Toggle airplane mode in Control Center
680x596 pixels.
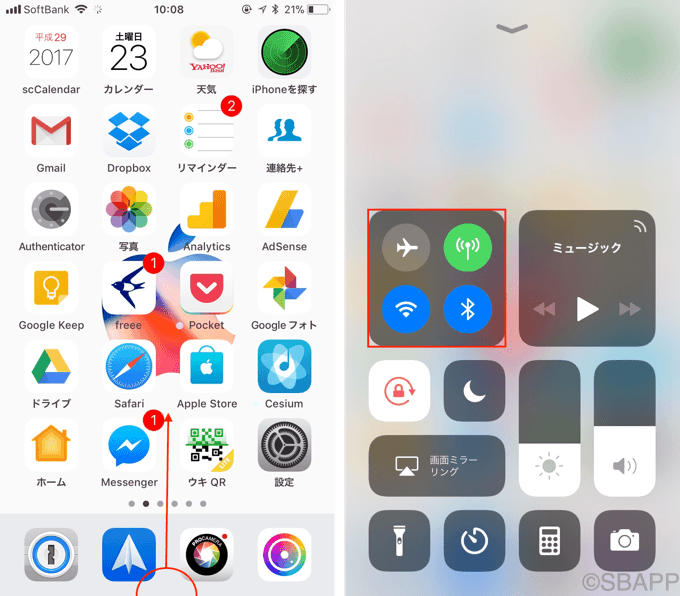click(406, 249)
